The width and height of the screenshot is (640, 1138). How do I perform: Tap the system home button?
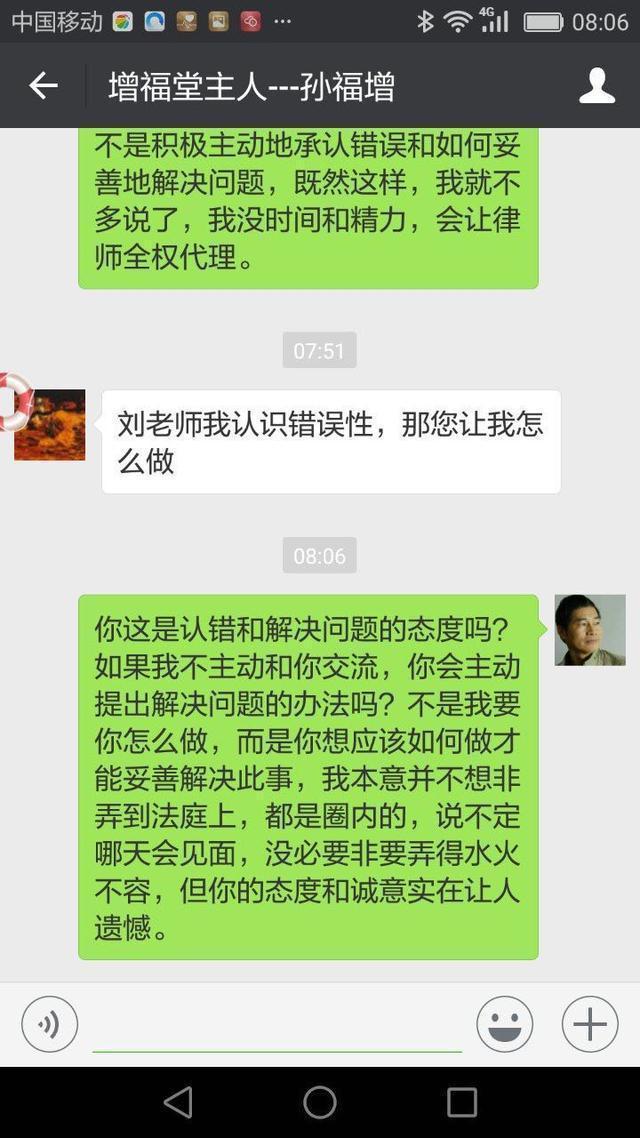coord(320,1102)
